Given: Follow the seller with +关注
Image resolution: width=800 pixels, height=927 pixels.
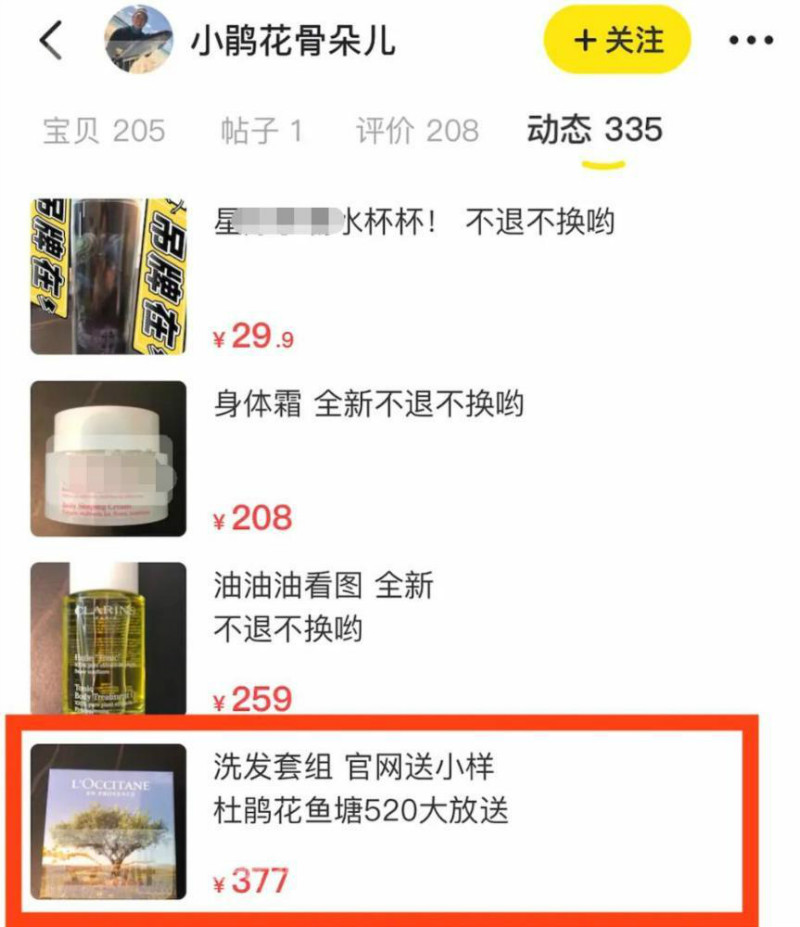Looking at the screenshot, I should pyautogui.click(x=617, y=41).
